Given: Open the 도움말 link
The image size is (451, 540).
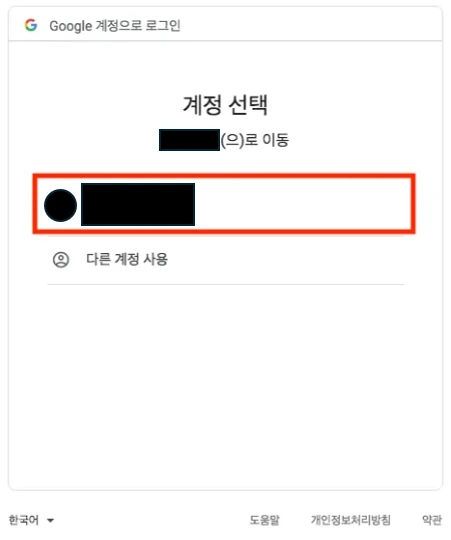Looking at the screenshot, I should pos(264,520).
